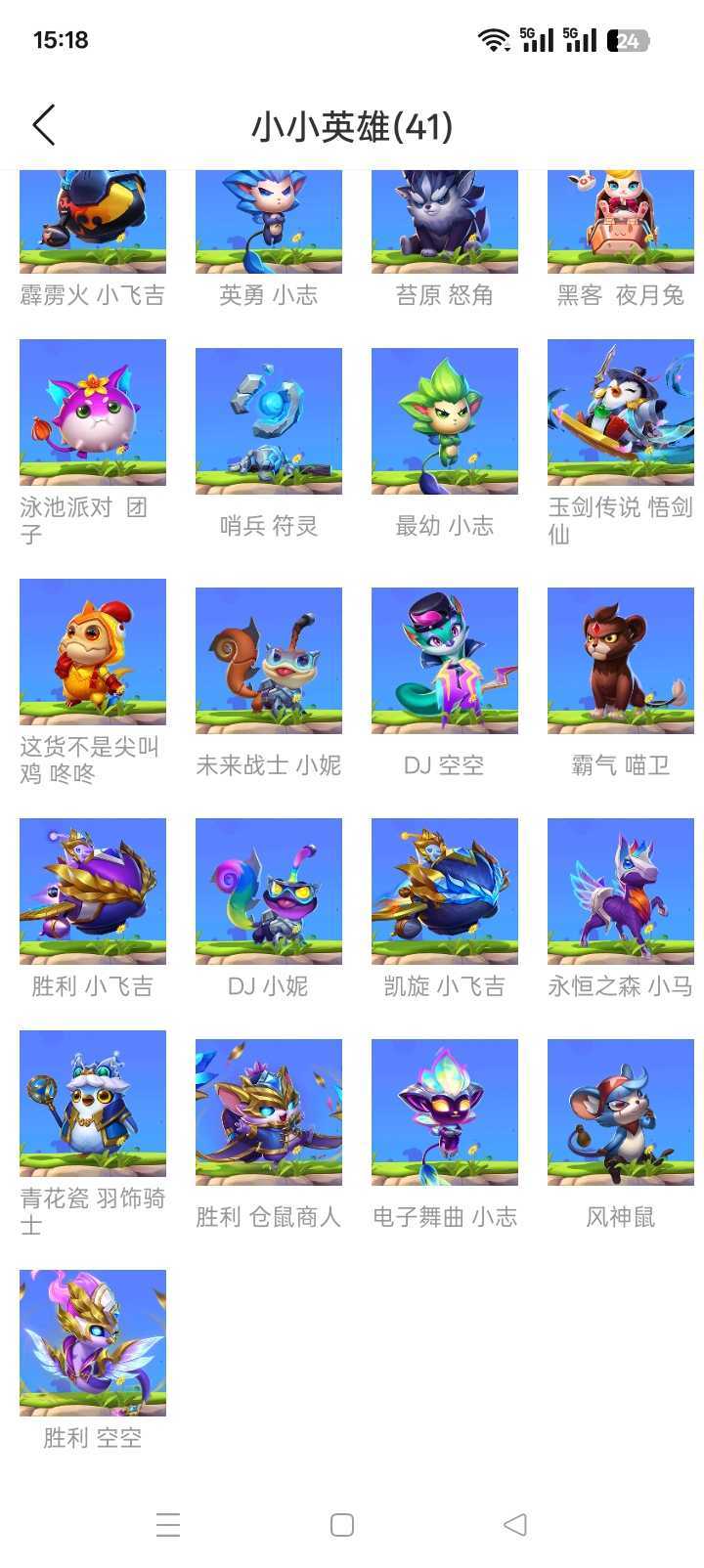This screenshot has width=704, height=1568.
Task: Go to the system home screen
Action: [x=342, y=1525]
